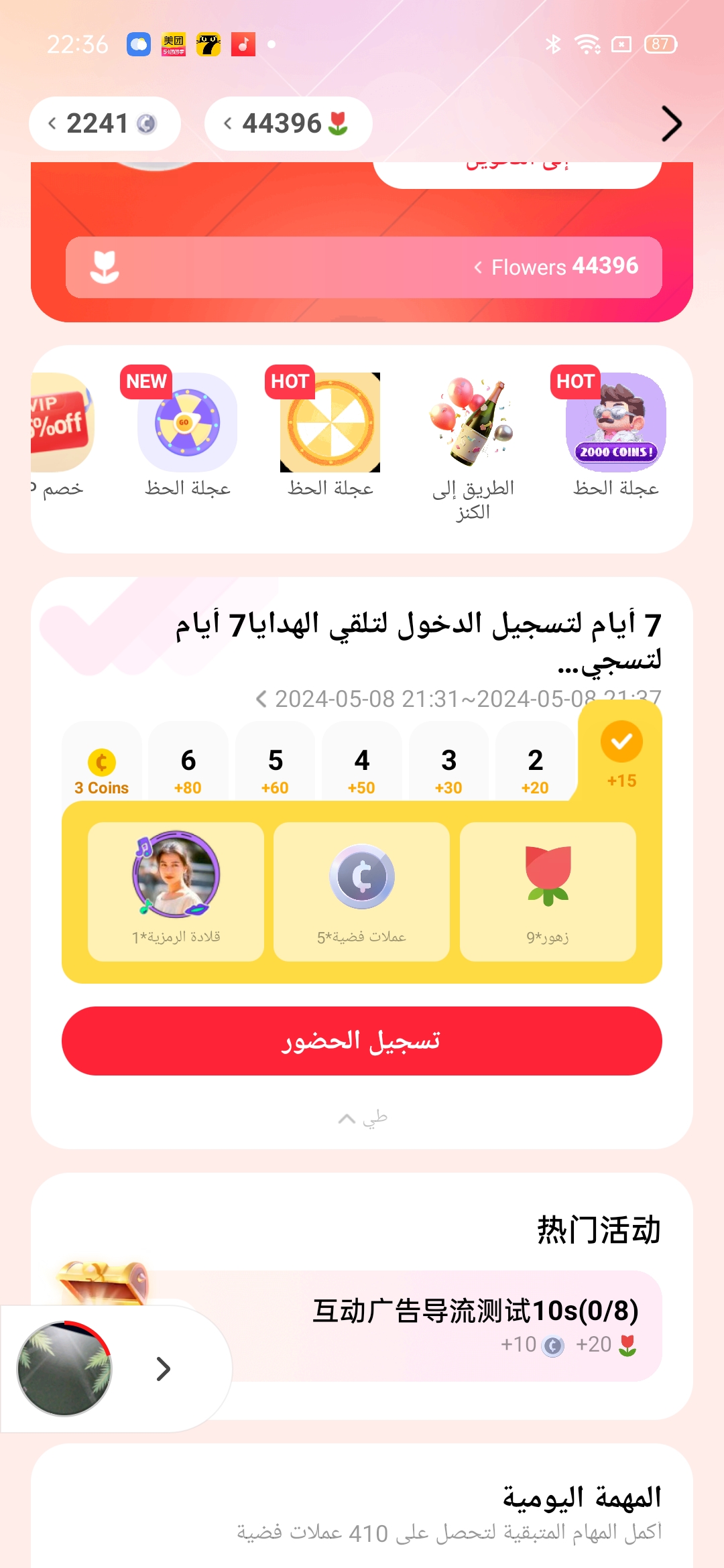Screen dimensions: 724x1568
Task: Expand the floating music player
Action: [x=163, y=1368]
